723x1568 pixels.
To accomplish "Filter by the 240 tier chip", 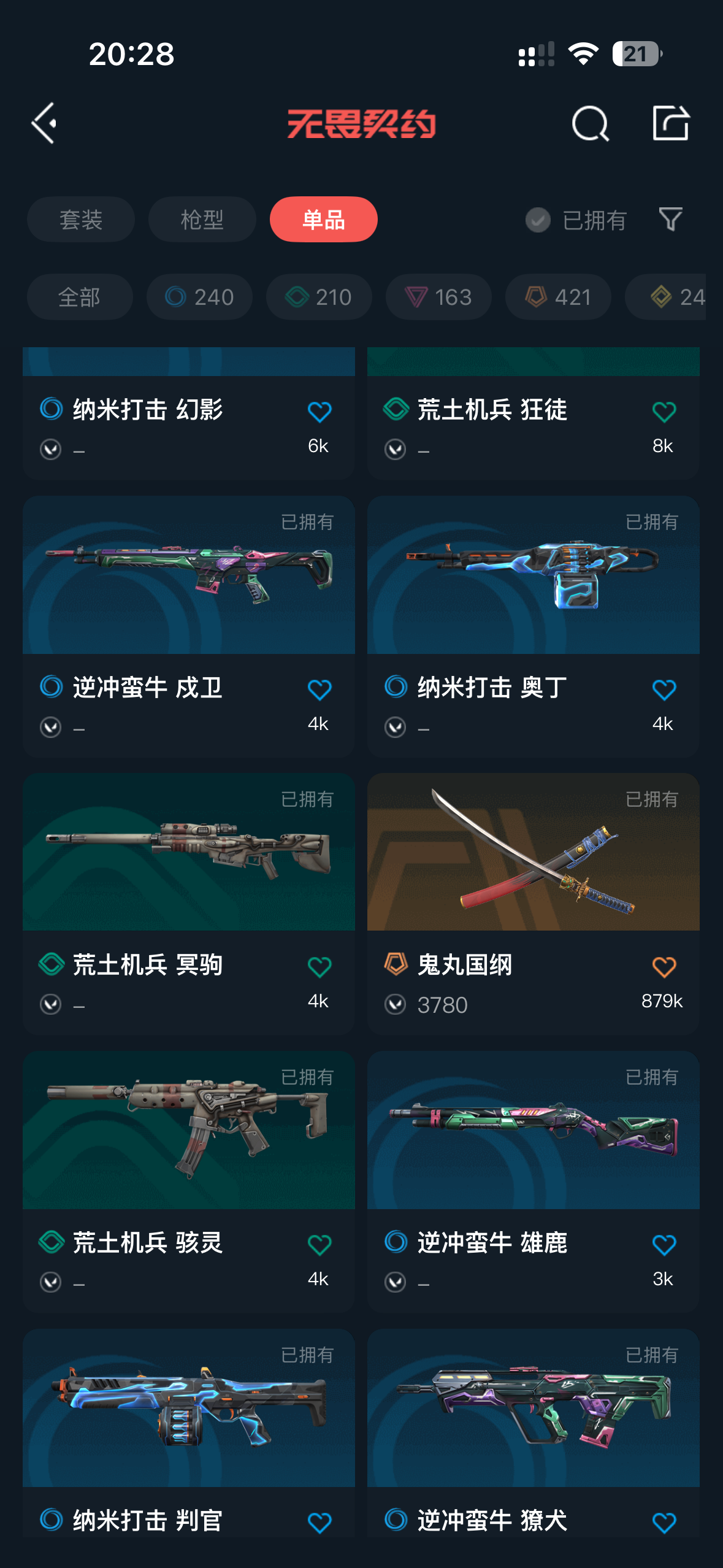I will click(199, 298).
